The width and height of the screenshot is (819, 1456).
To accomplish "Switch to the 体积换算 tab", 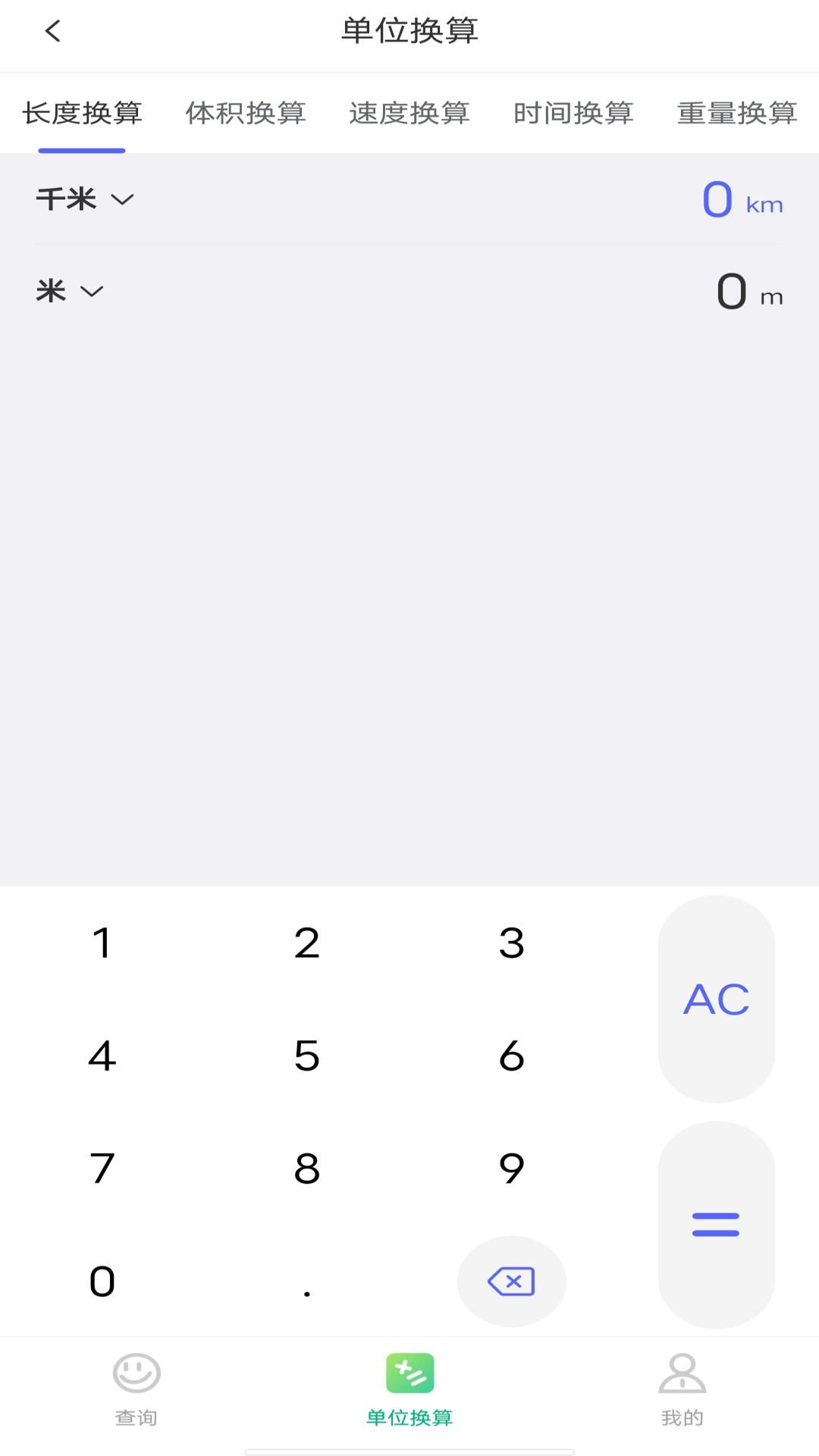I will (246, 113).
